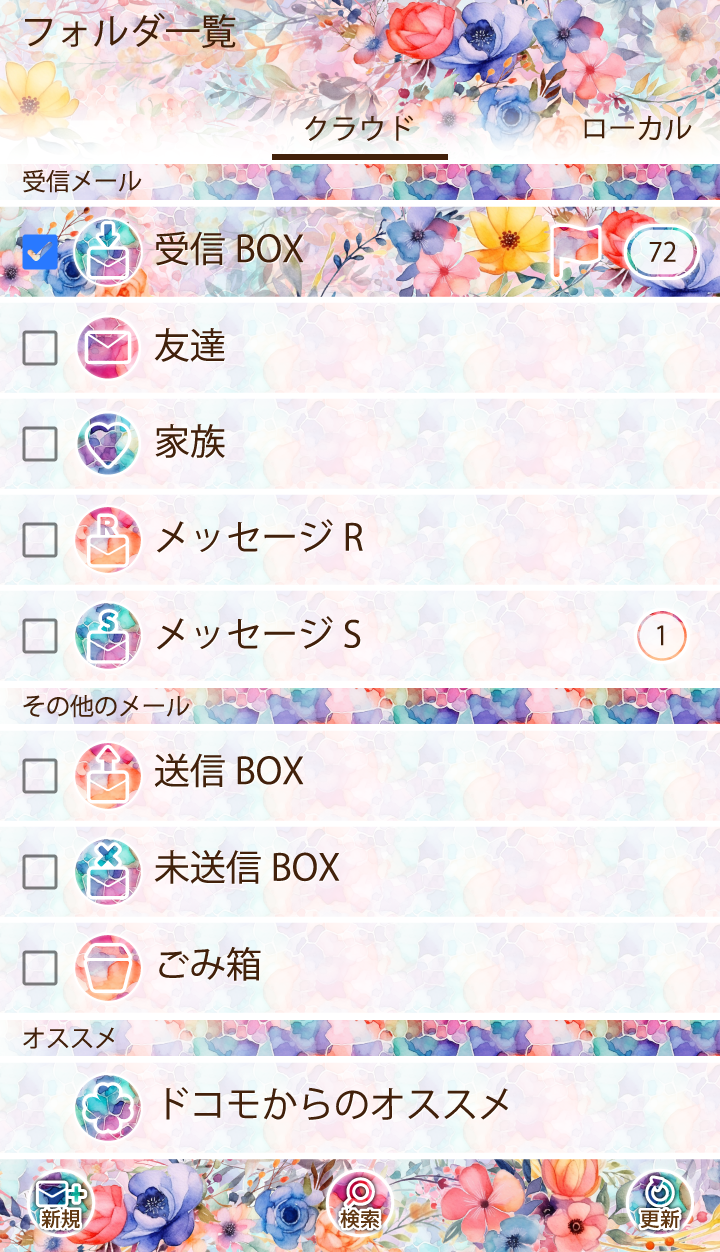Screen dimensions: 720x1252
Task: Switch to the ローカル tab
Action: pyautogui.click(x=636, y=128)
